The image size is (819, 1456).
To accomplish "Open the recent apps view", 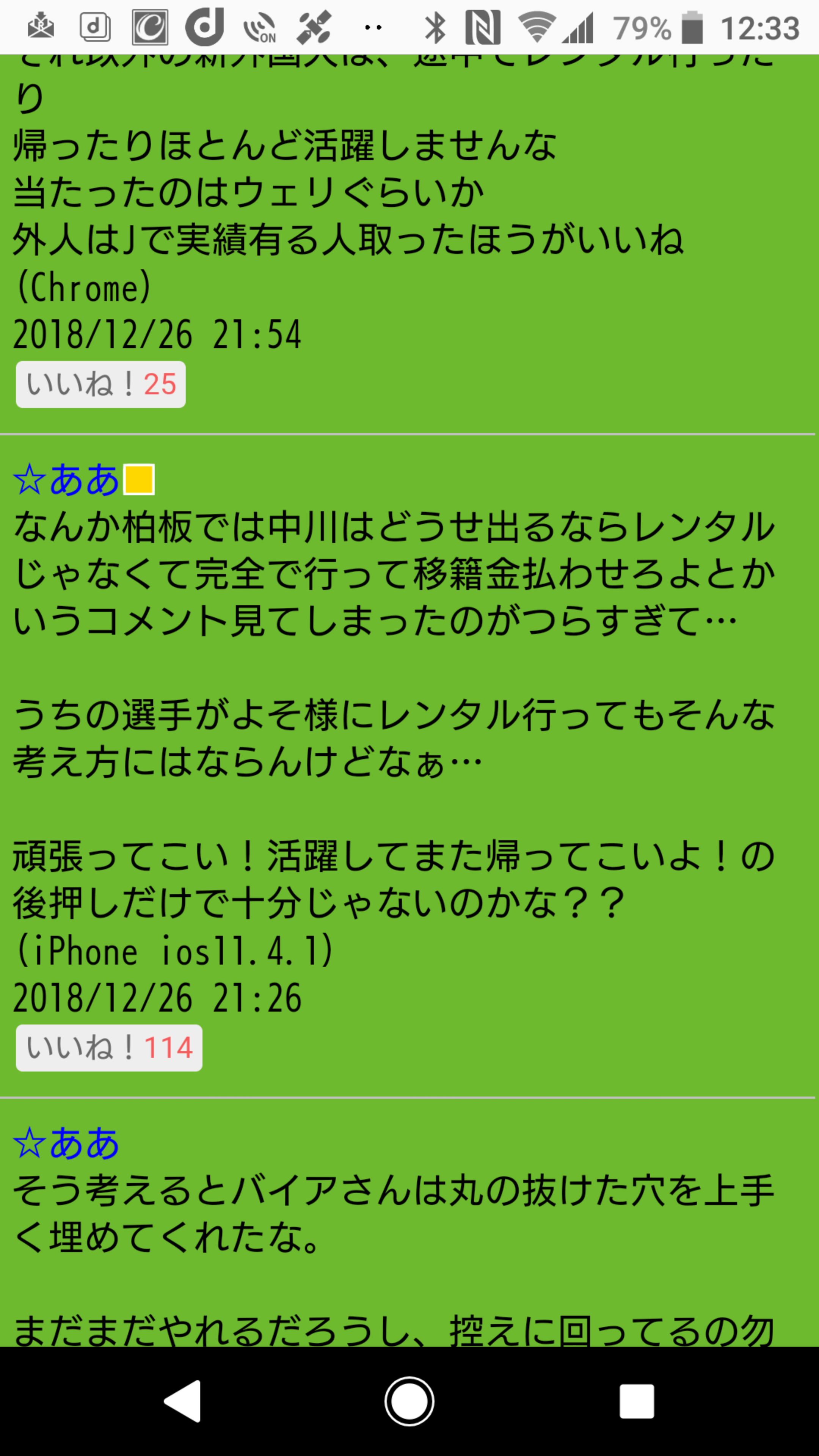I will [x=637, y=1401].
